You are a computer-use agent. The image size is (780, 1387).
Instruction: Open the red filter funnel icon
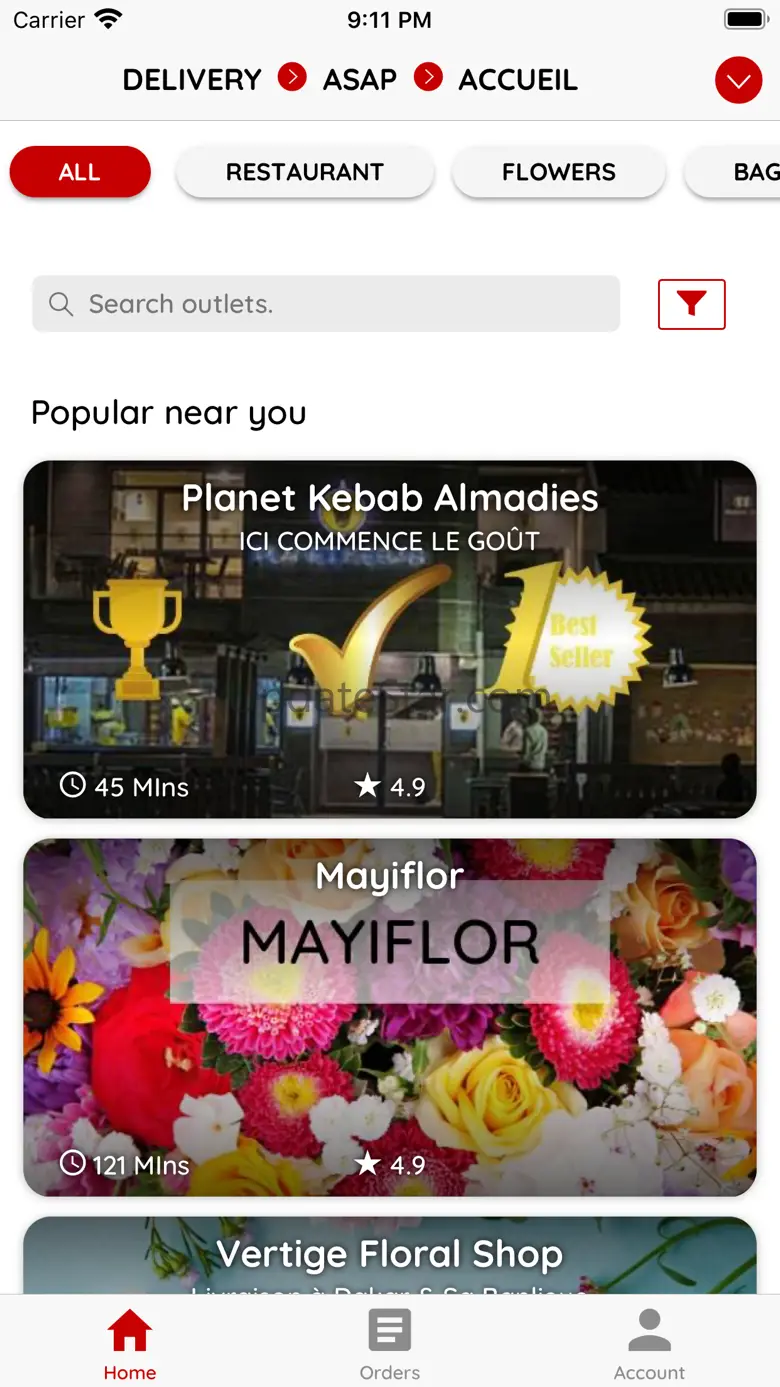691,304
